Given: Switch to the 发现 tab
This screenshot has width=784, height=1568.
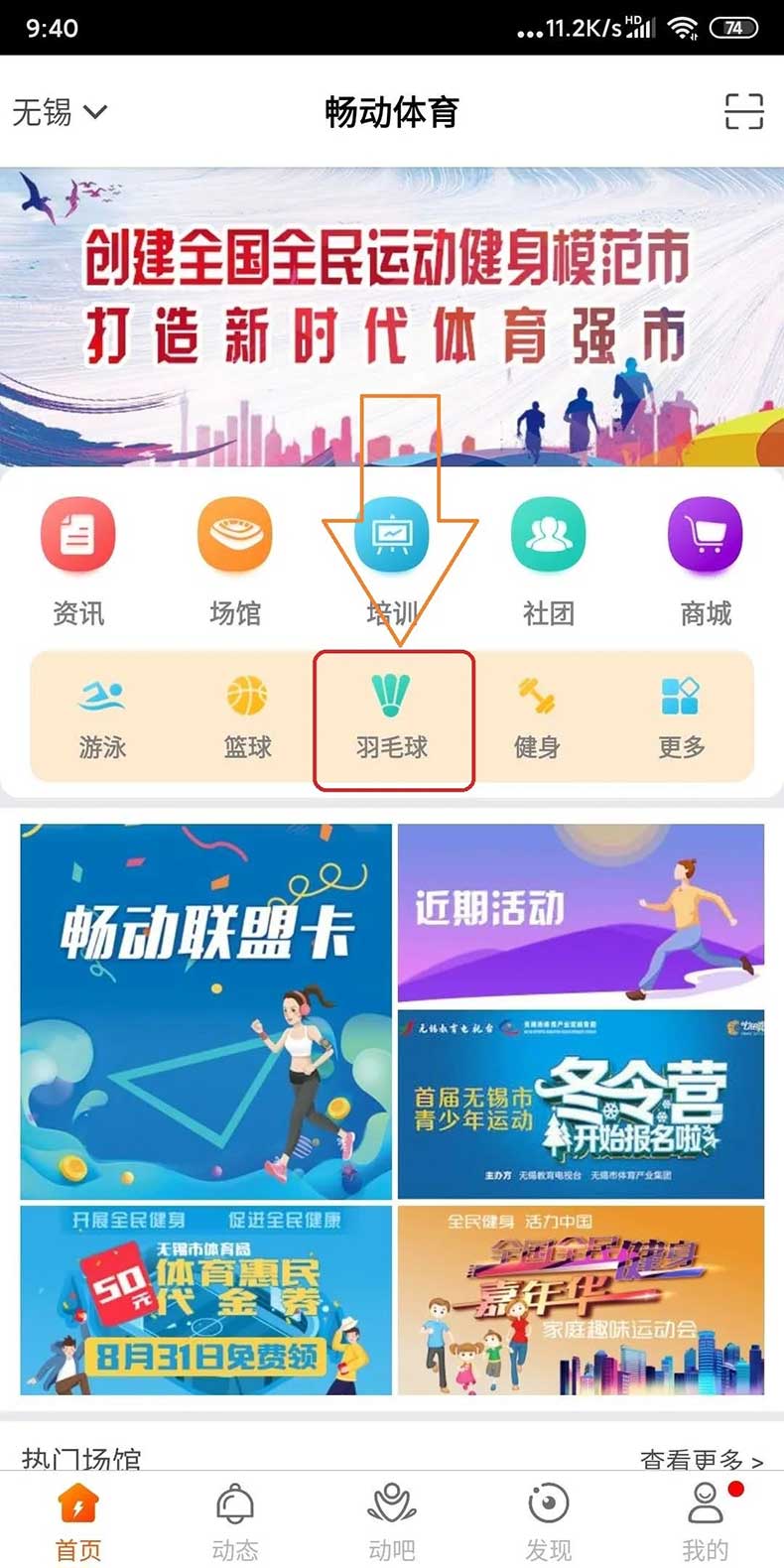Looking at the screenshot, I should click(x=549, y=1520).
